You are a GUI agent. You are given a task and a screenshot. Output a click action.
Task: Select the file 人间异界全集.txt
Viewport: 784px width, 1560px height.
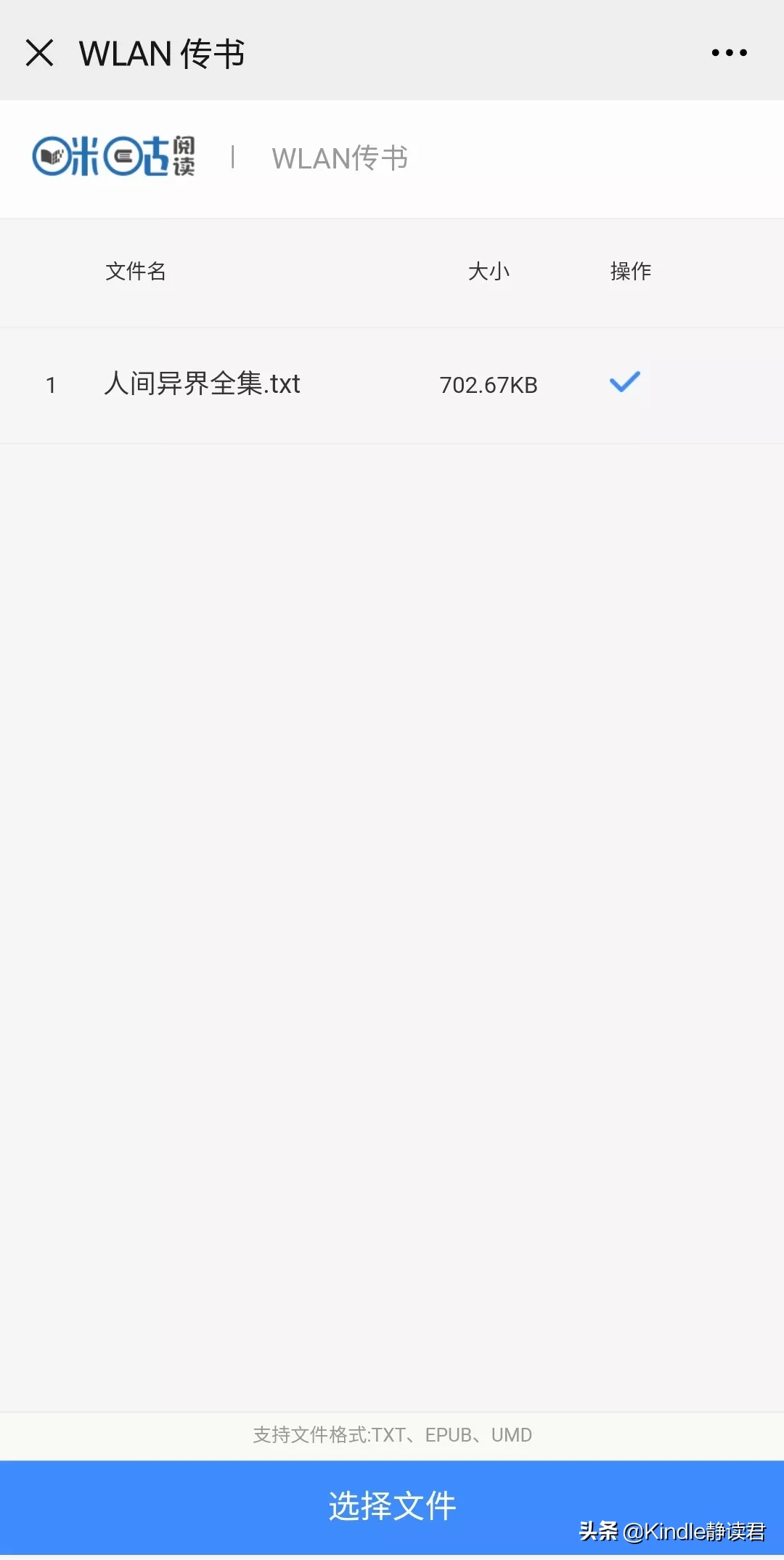(203, 384)
